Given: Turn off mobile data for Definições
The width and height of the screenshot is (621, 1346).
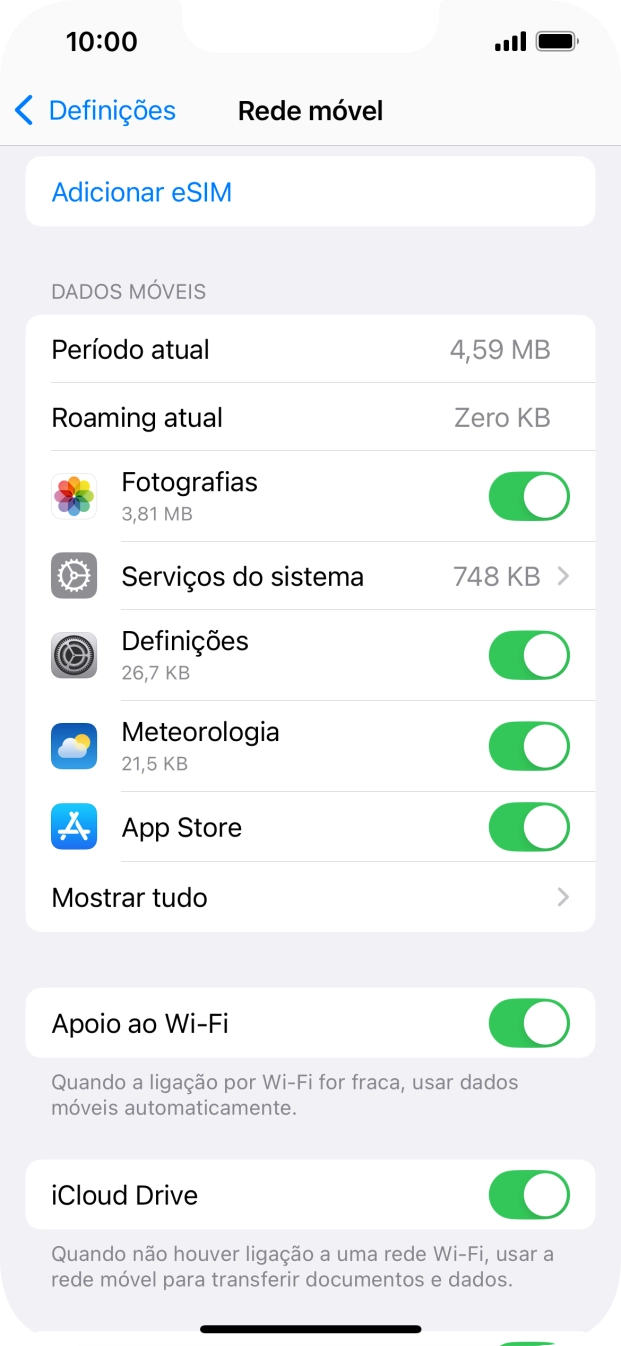Looking at the screenshot, I should [x=528, y=656].
